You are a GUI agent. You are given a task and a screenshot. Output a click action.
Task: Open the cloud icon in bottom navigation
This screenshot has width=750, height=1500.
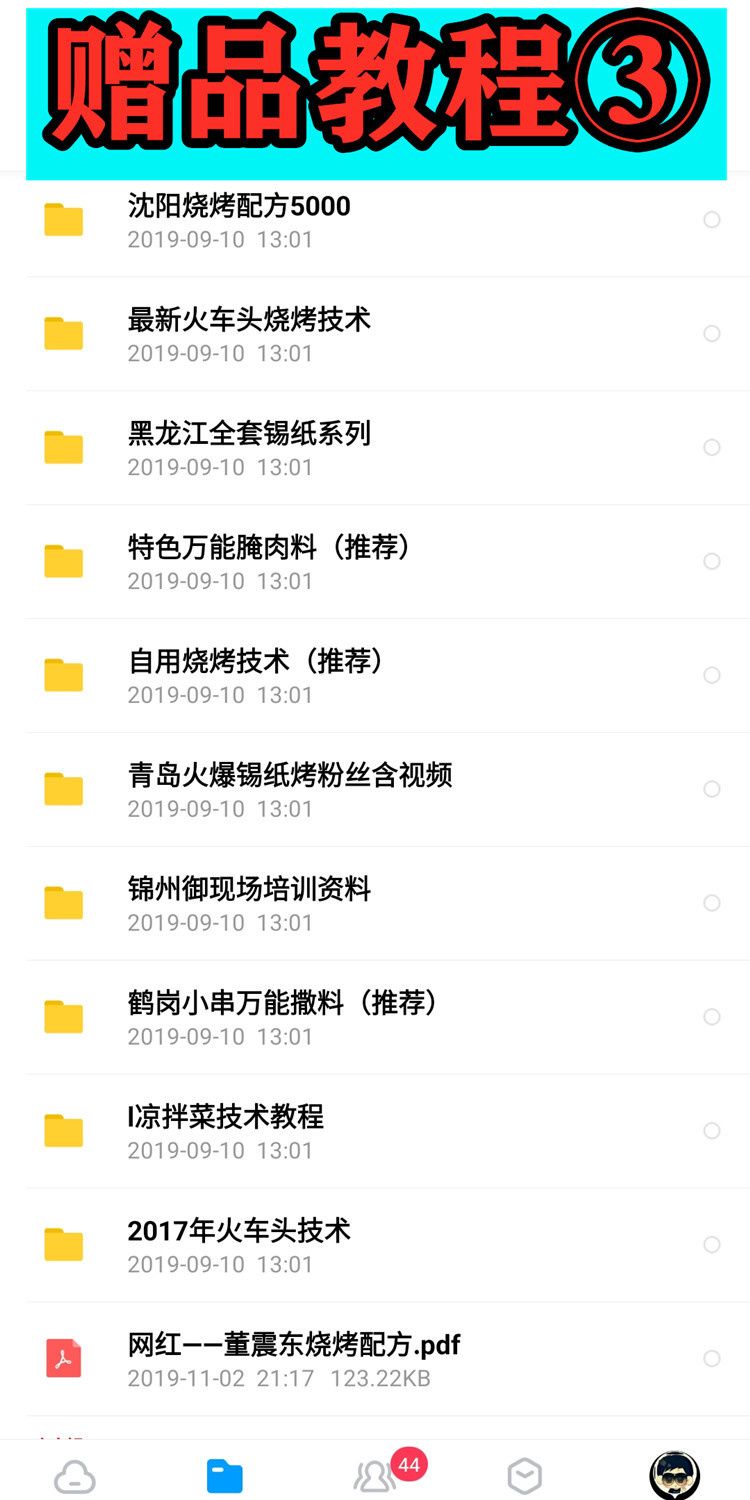tap(75, 1473)
